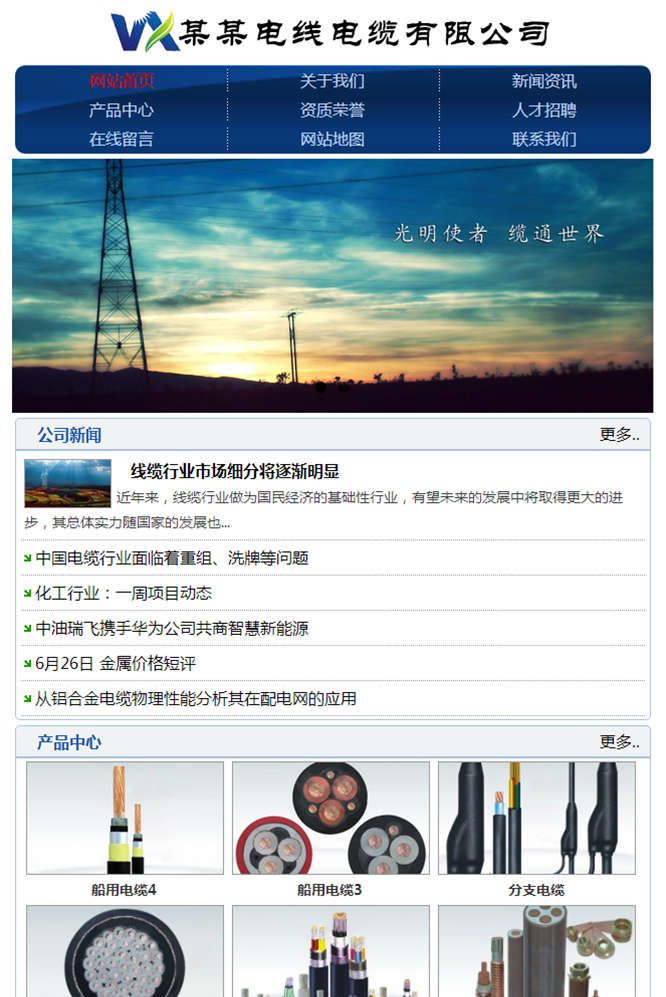Go to 人才招聘 page

pyautogui.click(x=544, y=110)
